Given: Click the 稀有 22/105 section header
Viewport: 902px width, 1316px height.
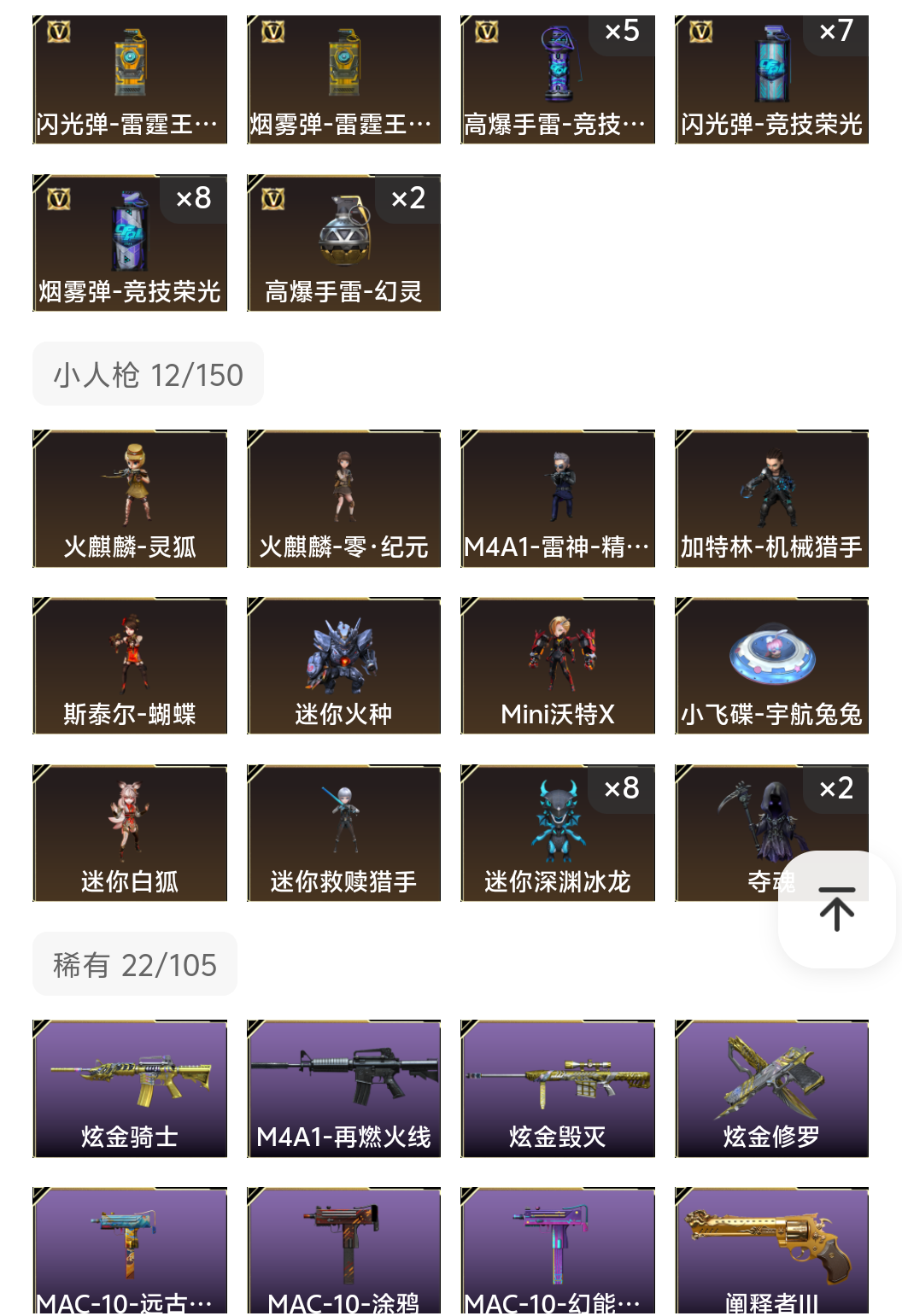Looking at the screenshot, I should (134, 964).
